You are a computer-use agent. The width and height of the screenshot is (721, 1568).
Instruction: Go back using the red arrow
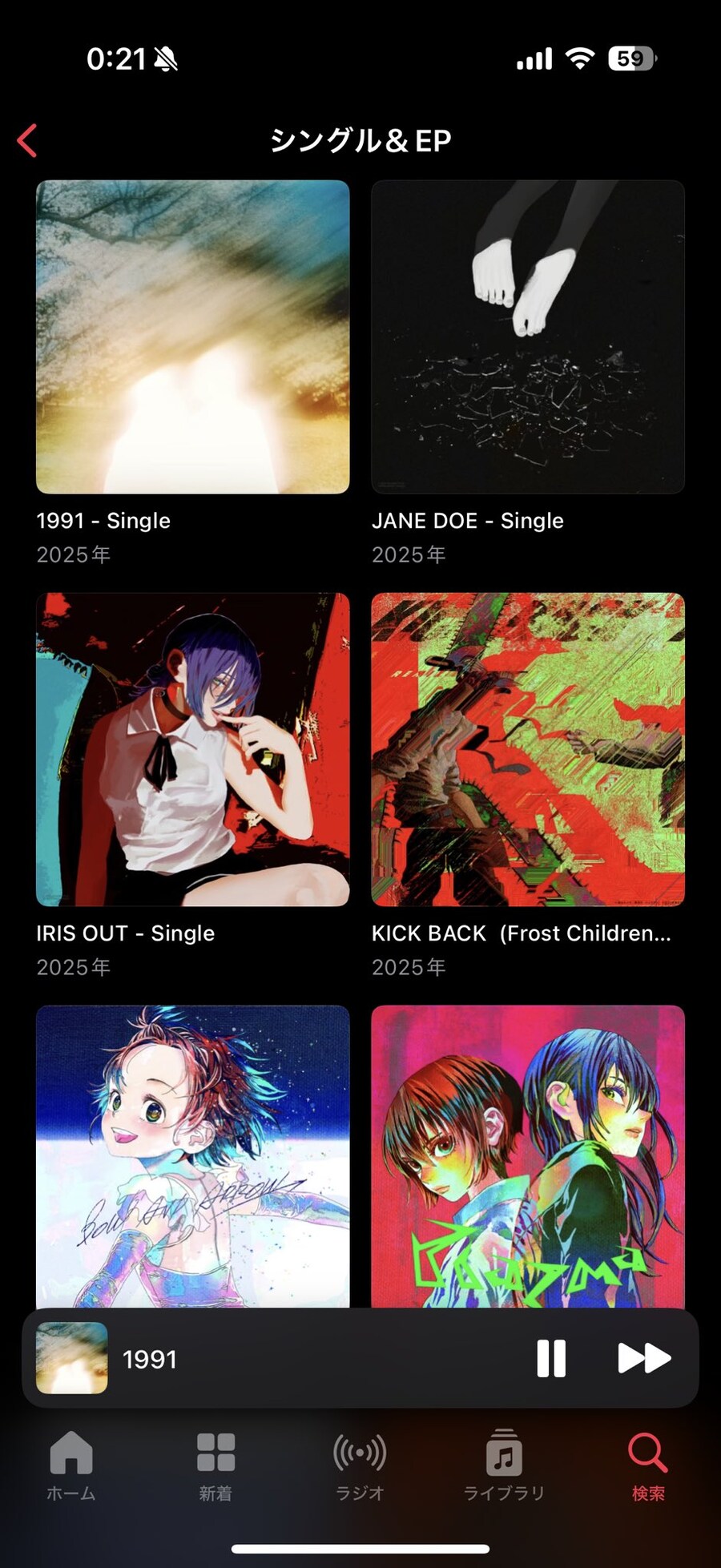[28, 141]
